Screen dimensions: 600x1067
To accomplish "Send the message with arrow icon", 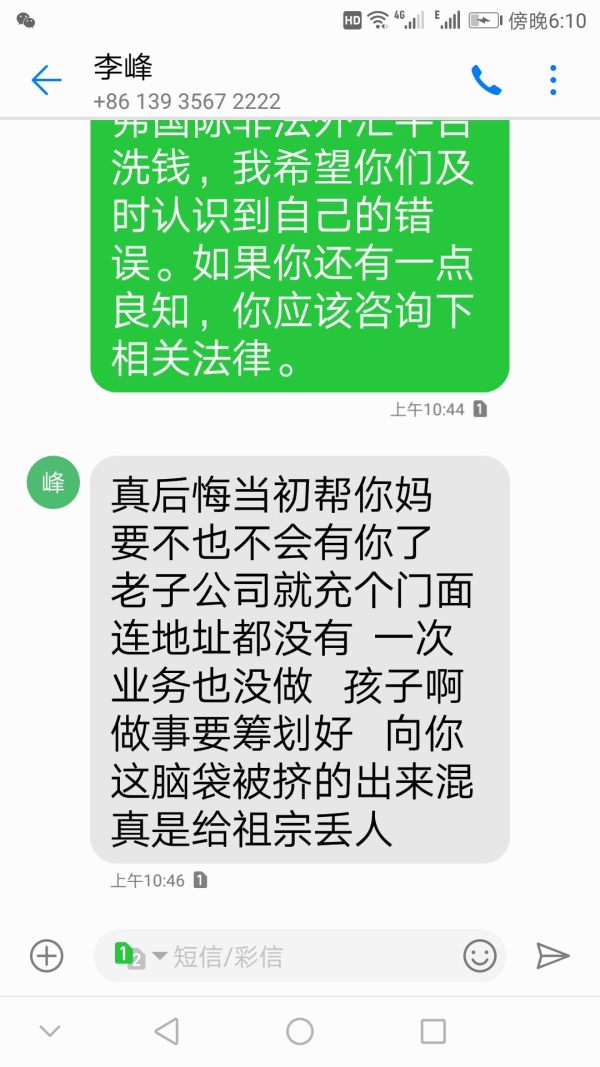I will 552,956.
